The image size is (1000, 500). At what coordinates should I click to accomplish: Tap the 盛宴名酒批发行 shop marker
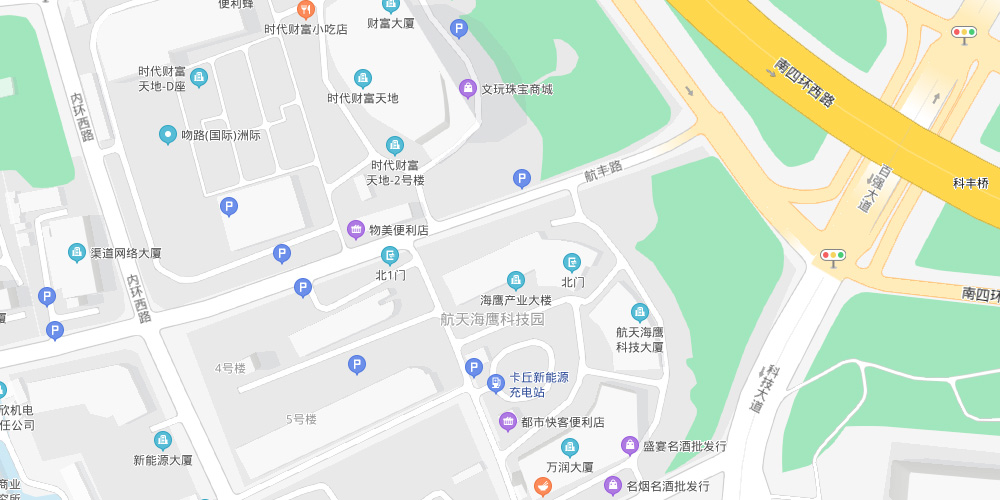(x=629, y=446)
